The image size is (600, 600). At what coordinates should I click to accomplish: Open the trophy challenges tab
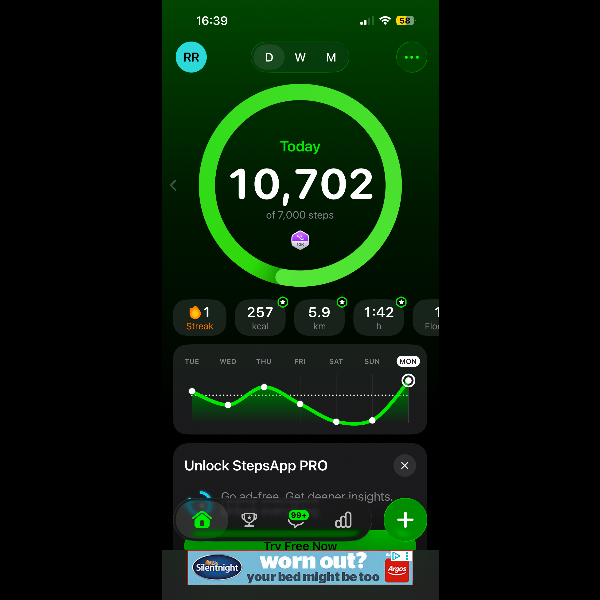pos(249,520)
